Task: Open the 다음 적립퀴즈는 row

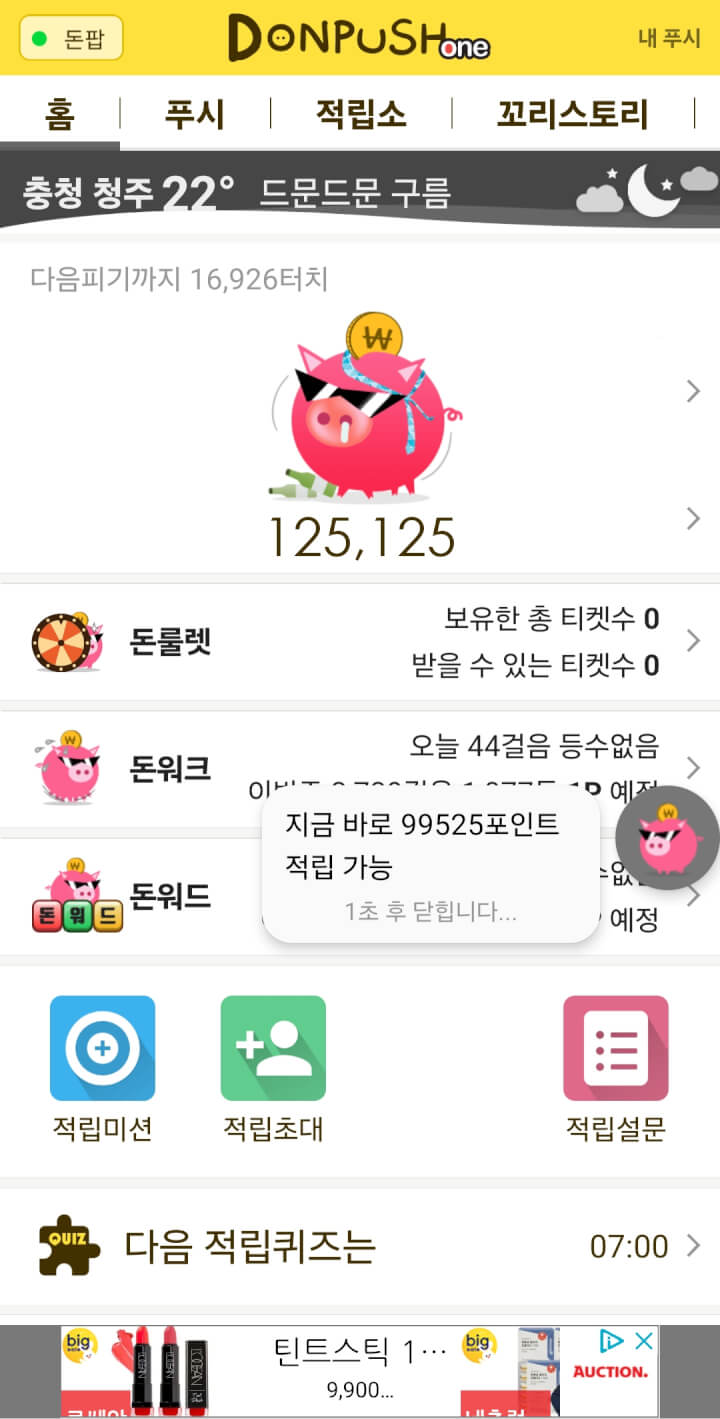Action: click(360, 1247)
